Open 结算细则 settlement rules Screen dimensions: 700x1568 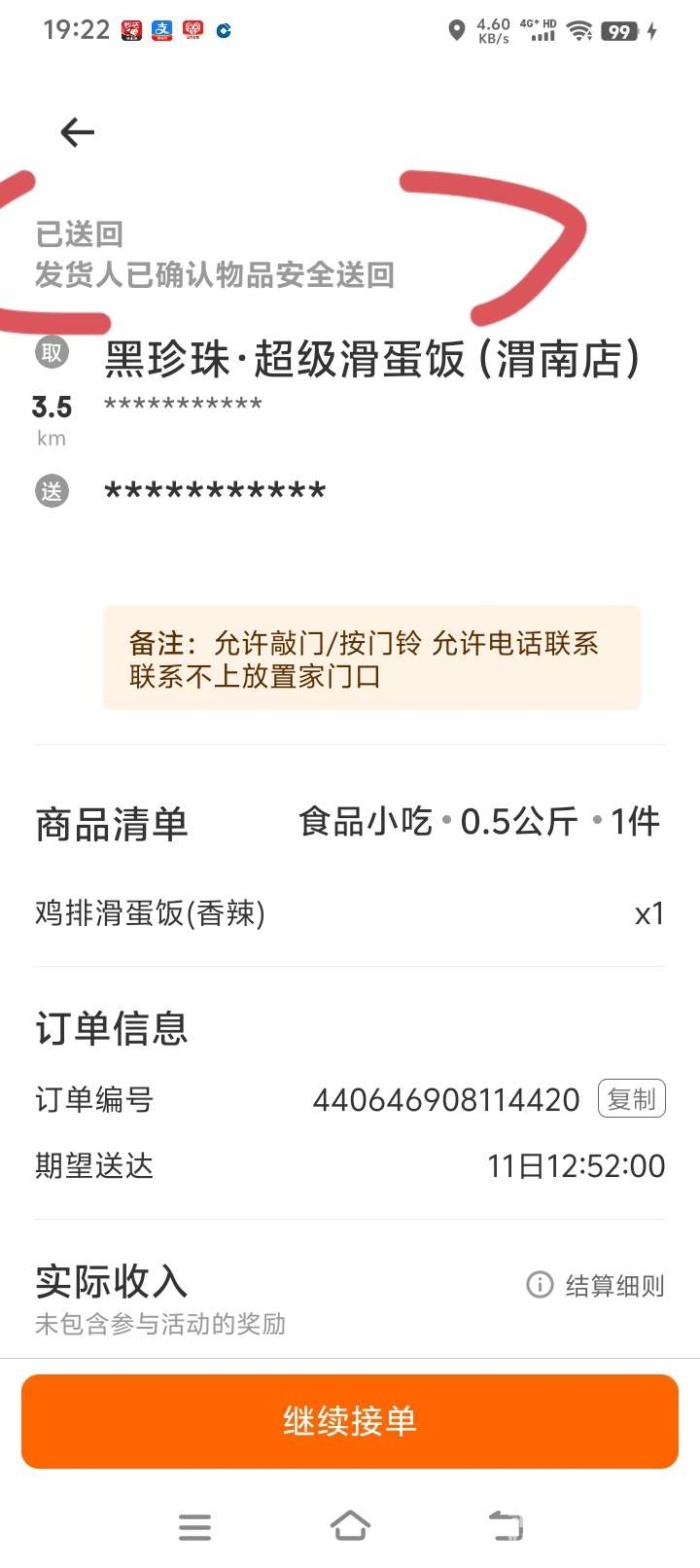[596, 1285]
